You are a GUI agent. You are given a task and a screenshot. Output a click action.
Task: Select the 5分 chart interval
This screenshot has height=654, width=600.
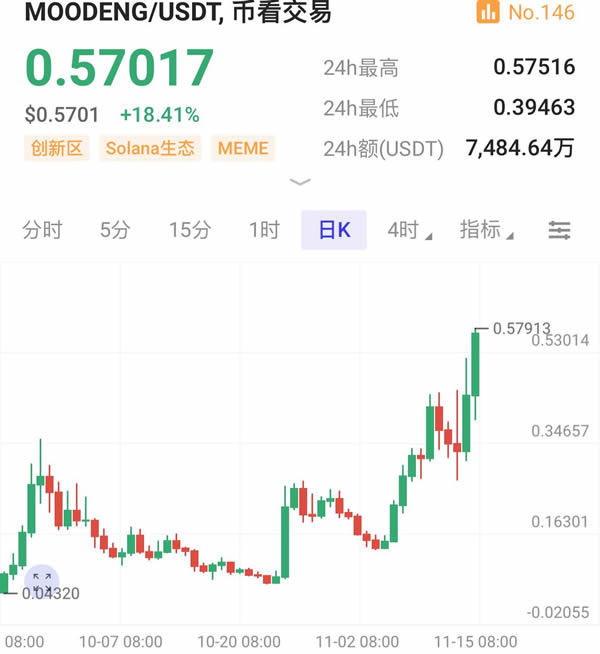pyautogui.click(x=115, y=230)
